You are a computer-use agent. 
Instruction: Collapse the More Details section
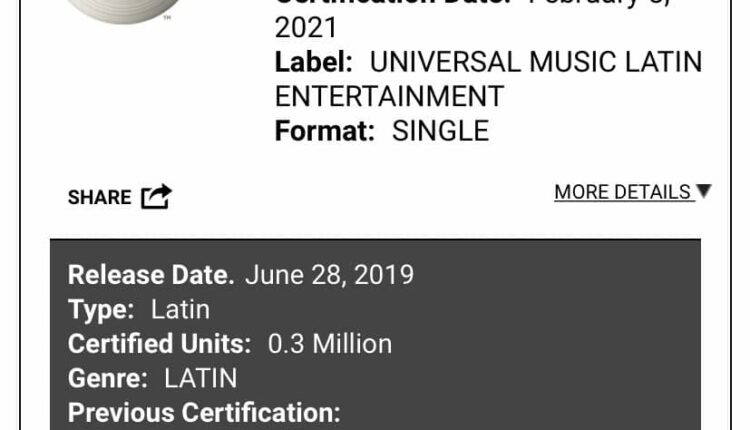pos(631,192)
